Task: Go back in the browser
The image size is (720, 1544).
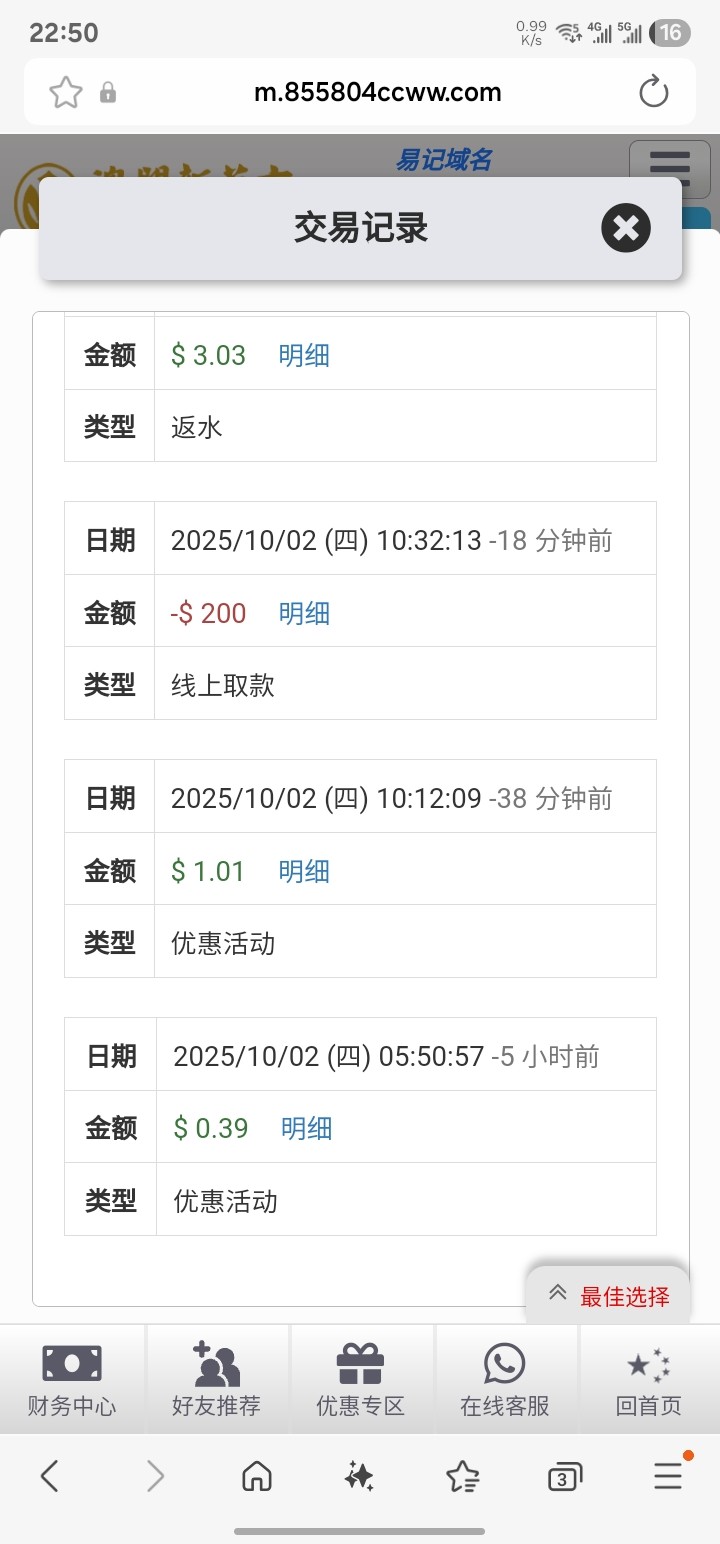Action: [50, 1476]
